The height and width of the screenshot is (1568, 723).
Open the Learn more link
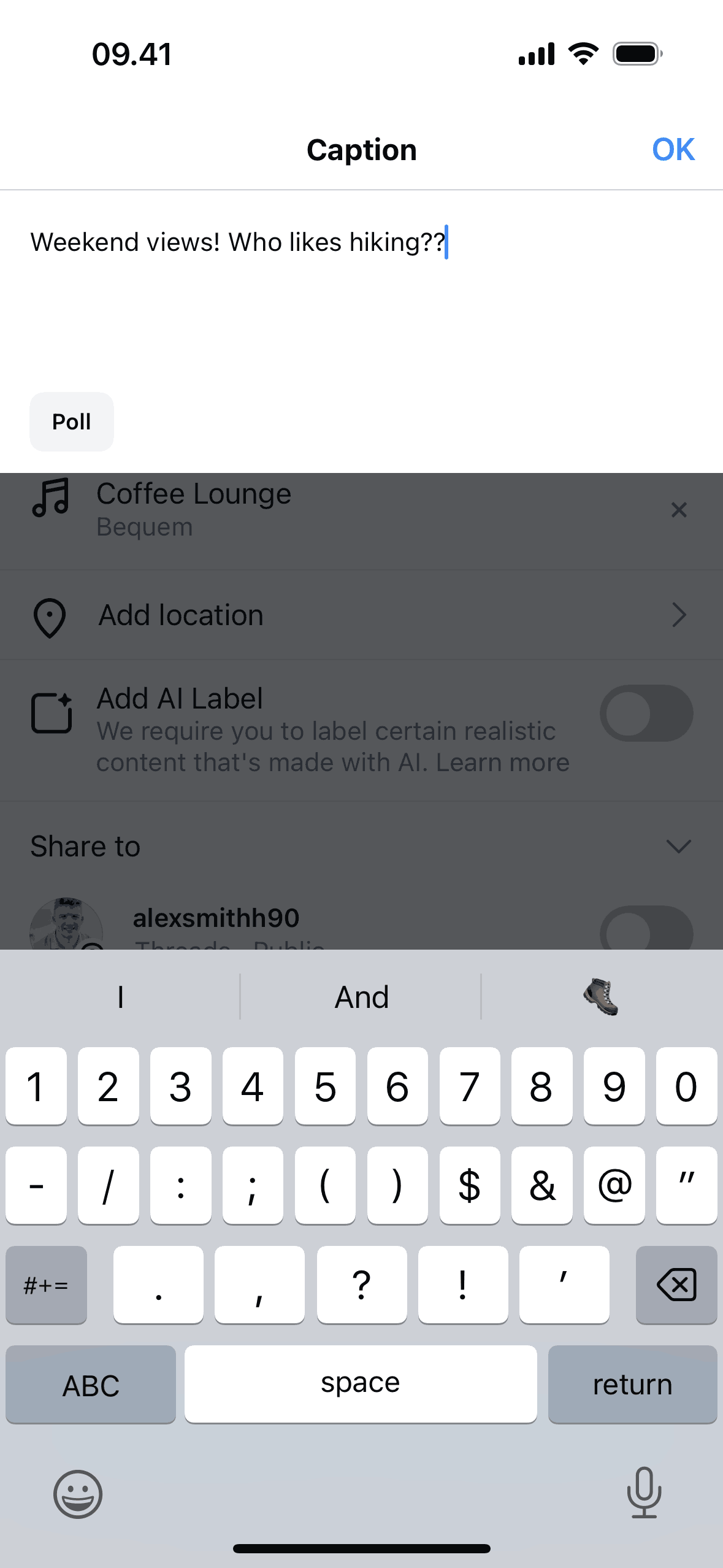(503, 763)
